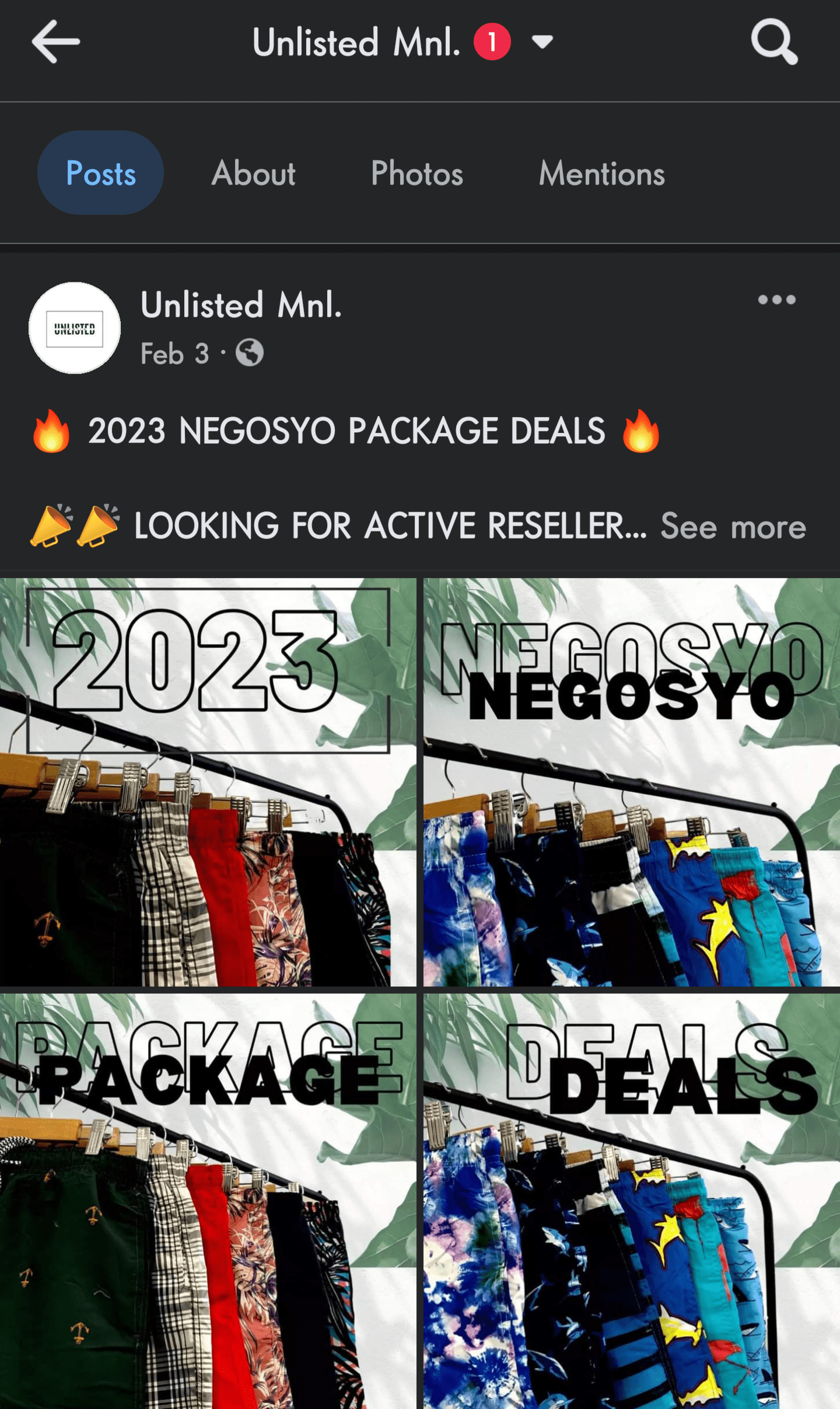The height and width of the screenshot is (1409, 840).
Task: Select the Posts tab
Action: click(100, 173)
